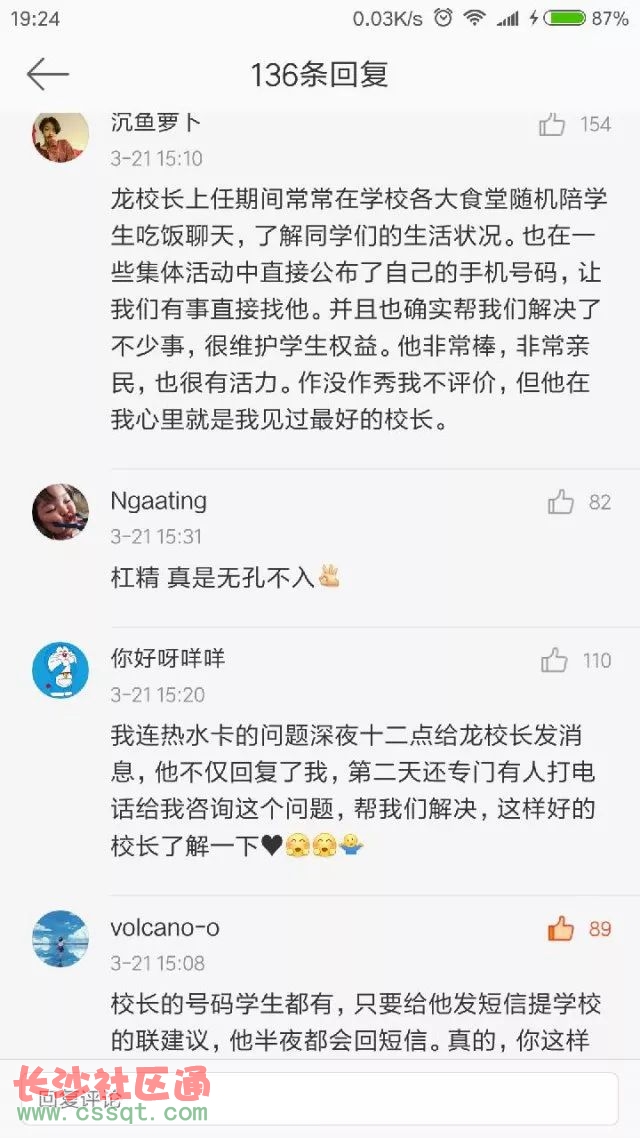This screenshot has width=640, height=1138.
Task: Remove like from volcano-o's comment
Action: tap(561, 929)
